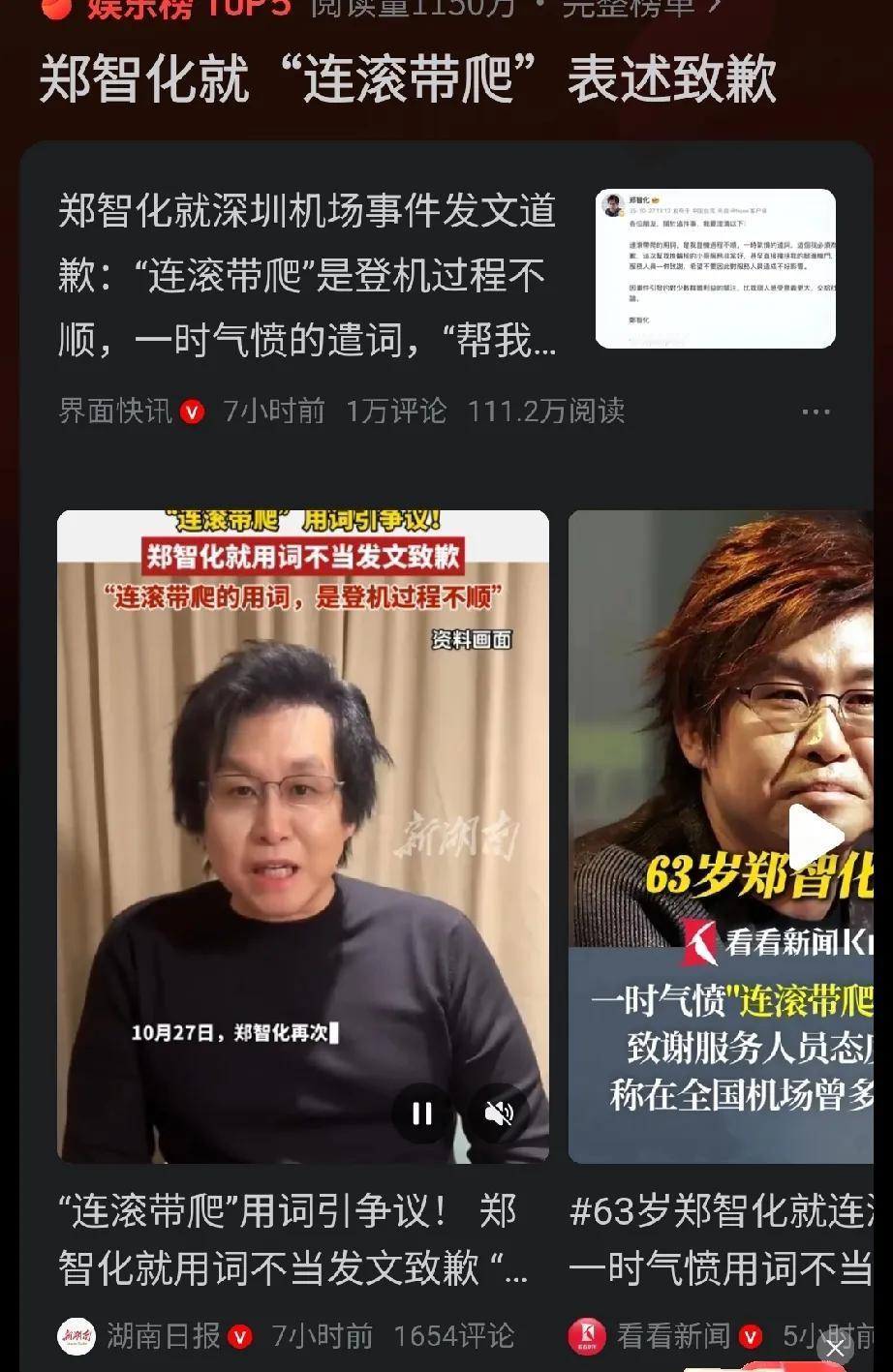This screenshot has height=1372, width=893.
Task: Open the full entertainment ranking list
Action: point(641,8)
